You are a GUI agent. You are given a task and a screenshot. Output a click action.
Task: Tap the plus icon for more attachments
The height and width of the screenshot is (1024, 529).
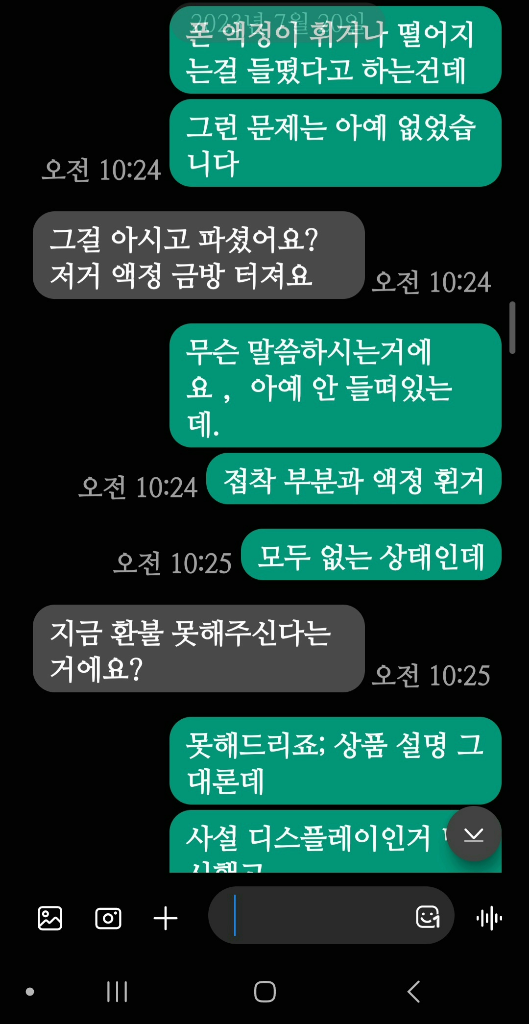(x=165, y=919)
